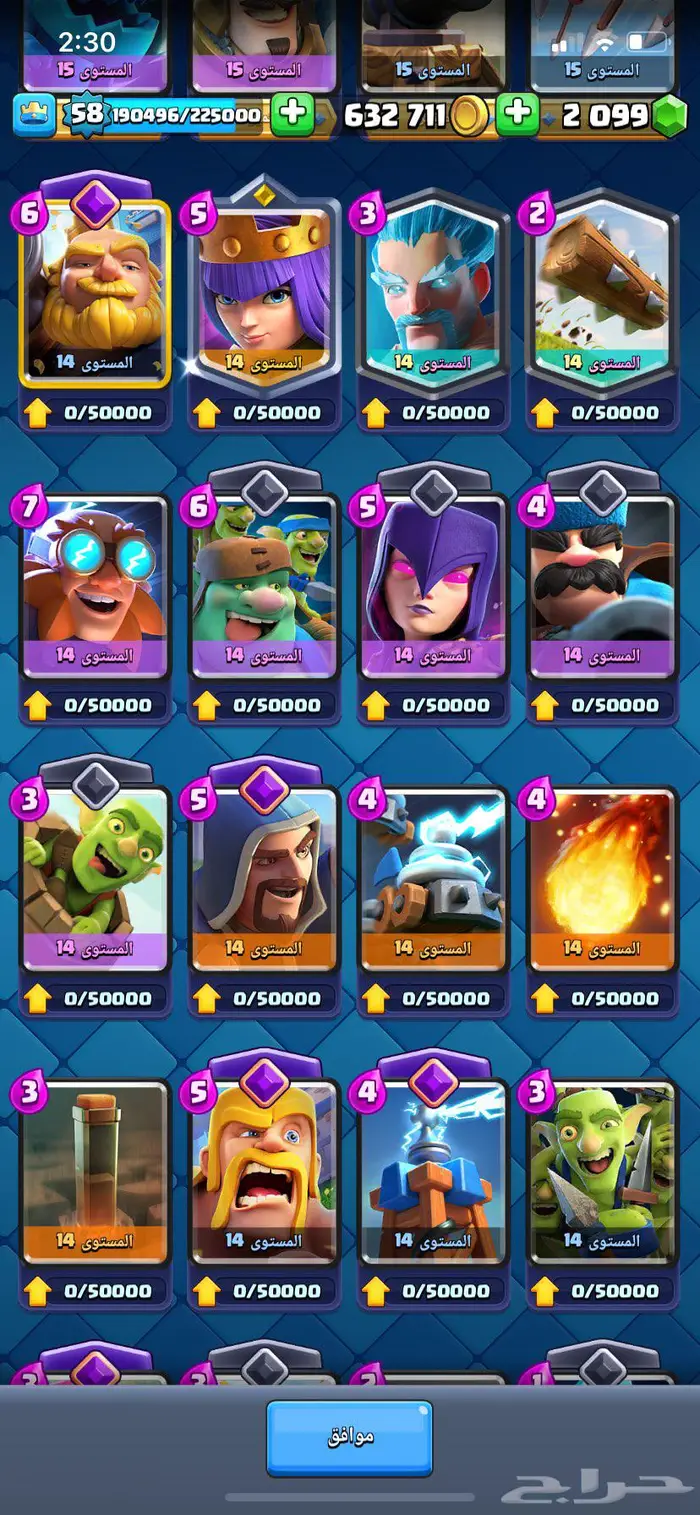This screenshot has height=1515, width=700.
Task: View the mustached Hunter card
Action: click(602, 585)
